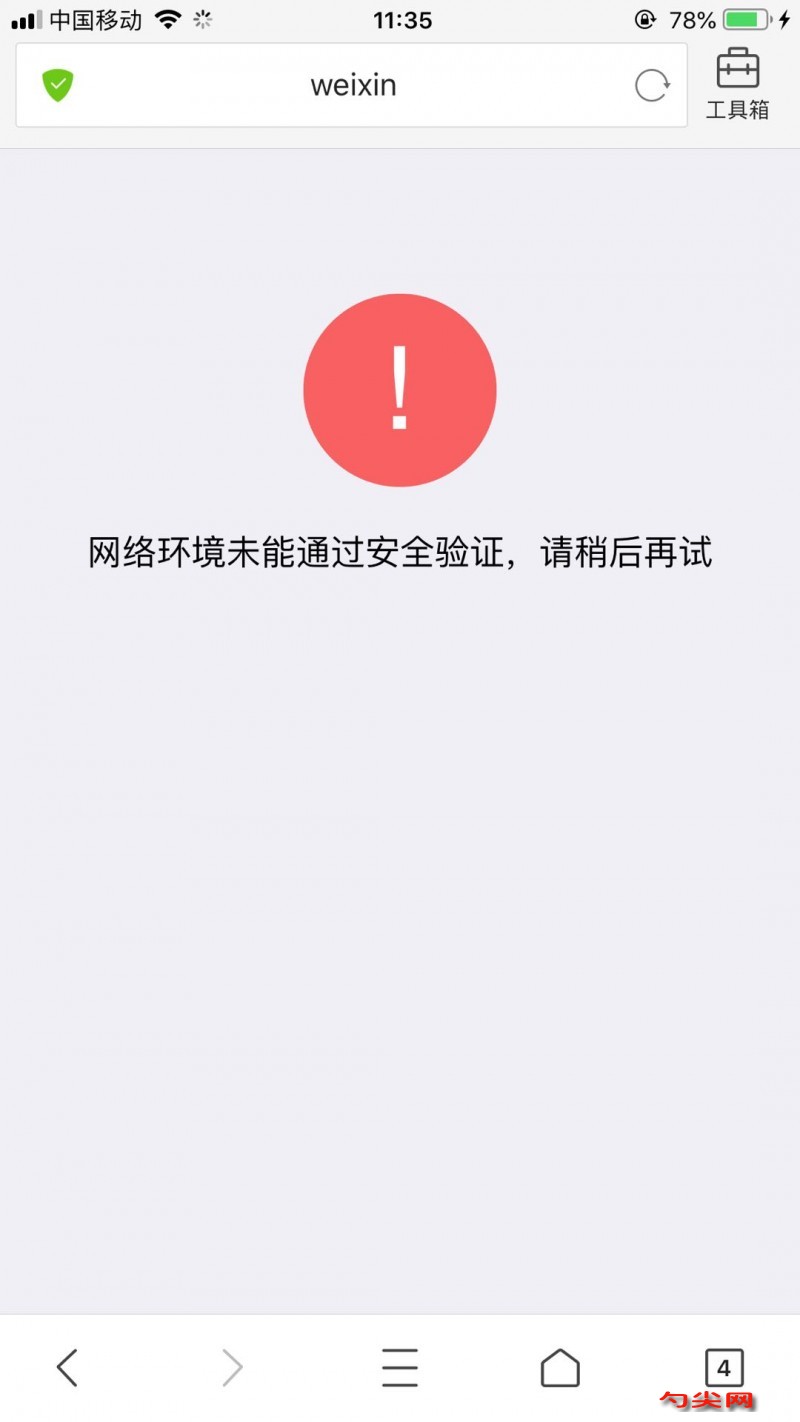Tap the red exclamation error icon

point(400,390)
